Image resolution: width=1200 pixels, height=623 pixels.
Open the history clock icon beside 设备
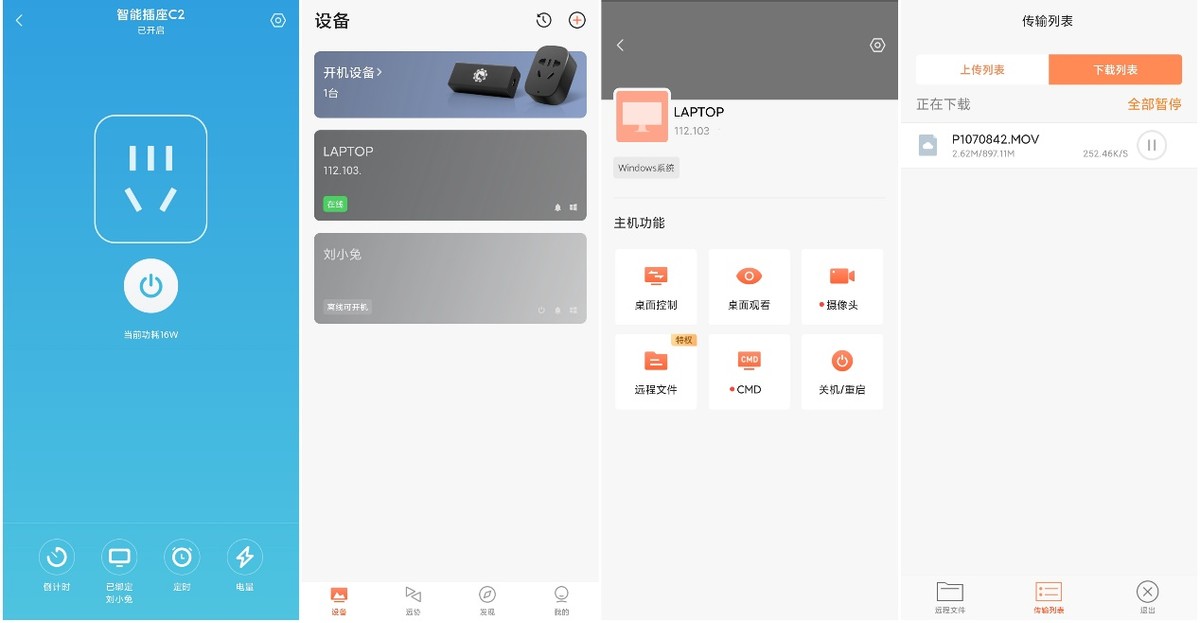pyautogui.click(x=543, y=20)
